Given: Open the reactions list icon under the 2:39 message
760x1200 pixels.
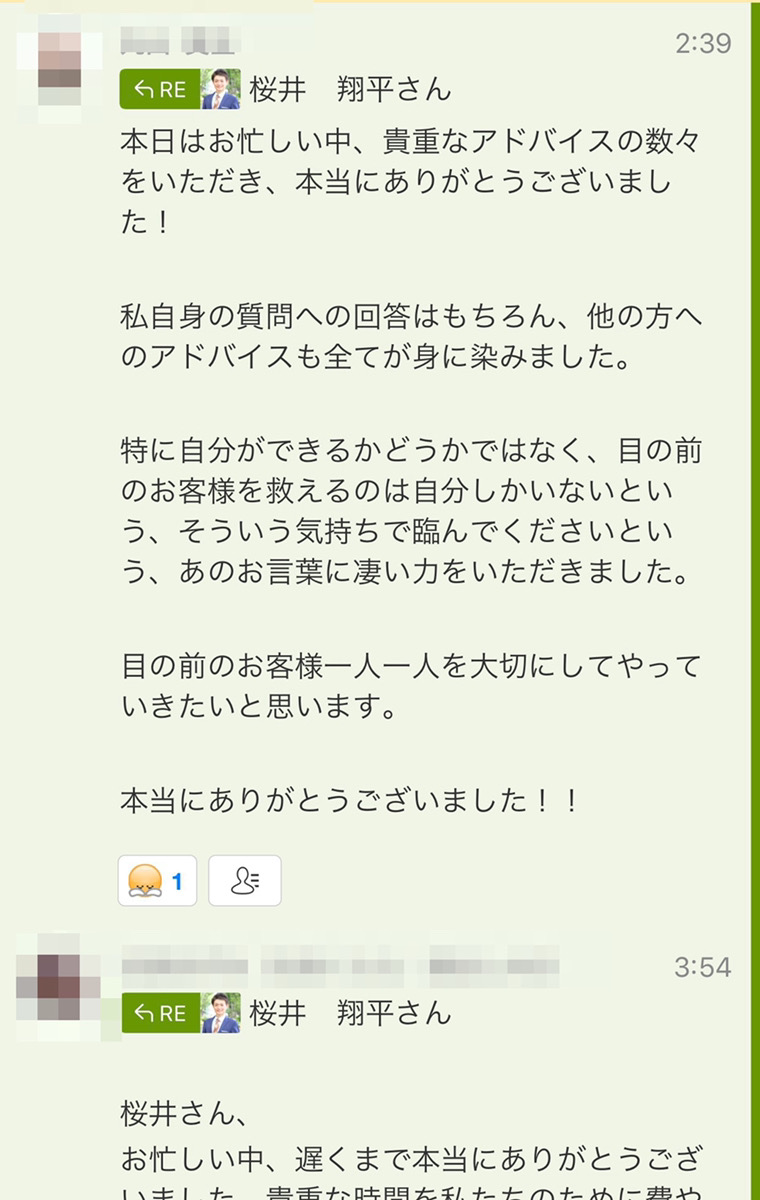Looking at the screenshot, I should [244, 881].
